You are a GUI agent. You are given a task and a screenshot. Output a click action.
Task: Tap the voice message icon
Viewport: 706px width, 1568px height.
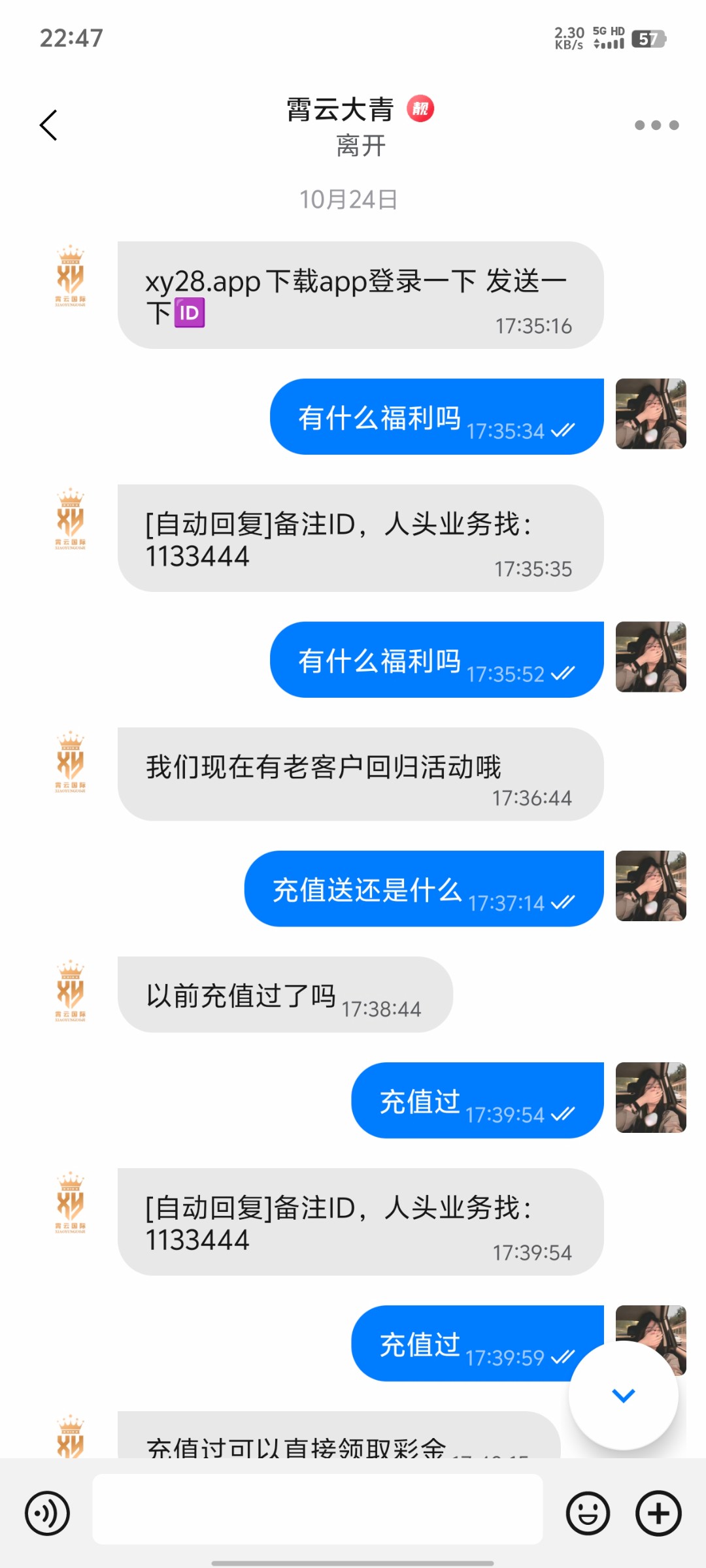click(47, 1513)
